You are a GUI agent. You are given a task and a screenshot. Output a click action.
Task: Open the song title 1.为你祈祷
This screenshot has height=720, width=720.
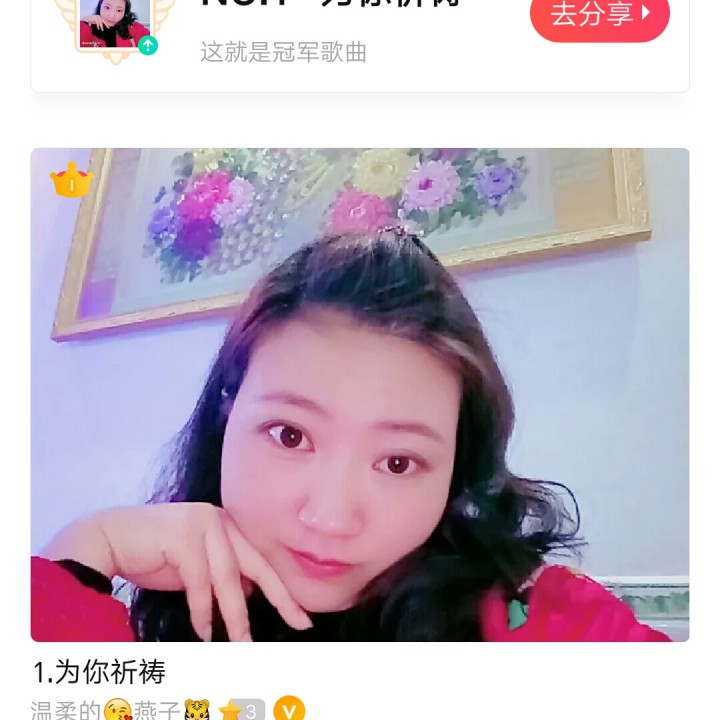(99, 670)
